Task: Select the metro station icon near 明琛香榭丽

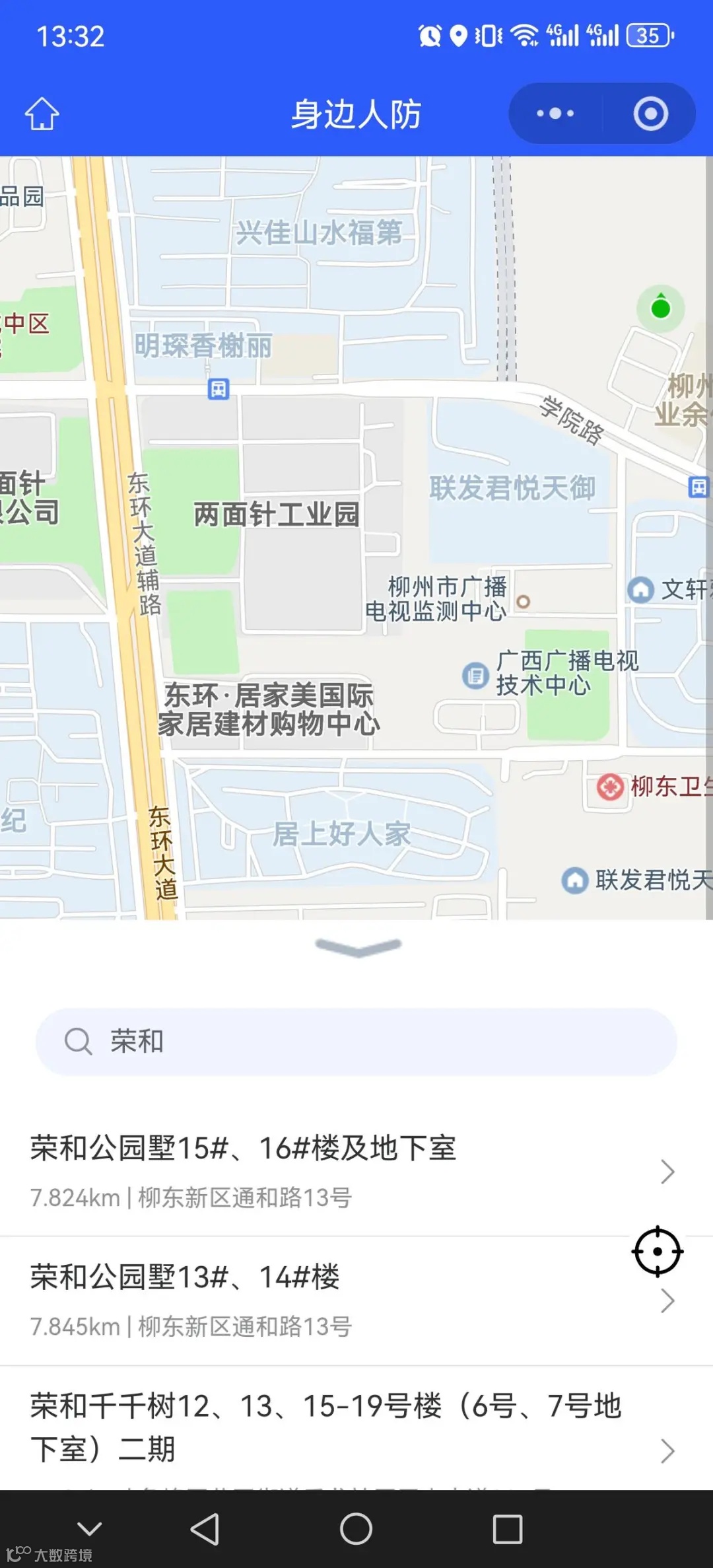Action: [218, 390]
